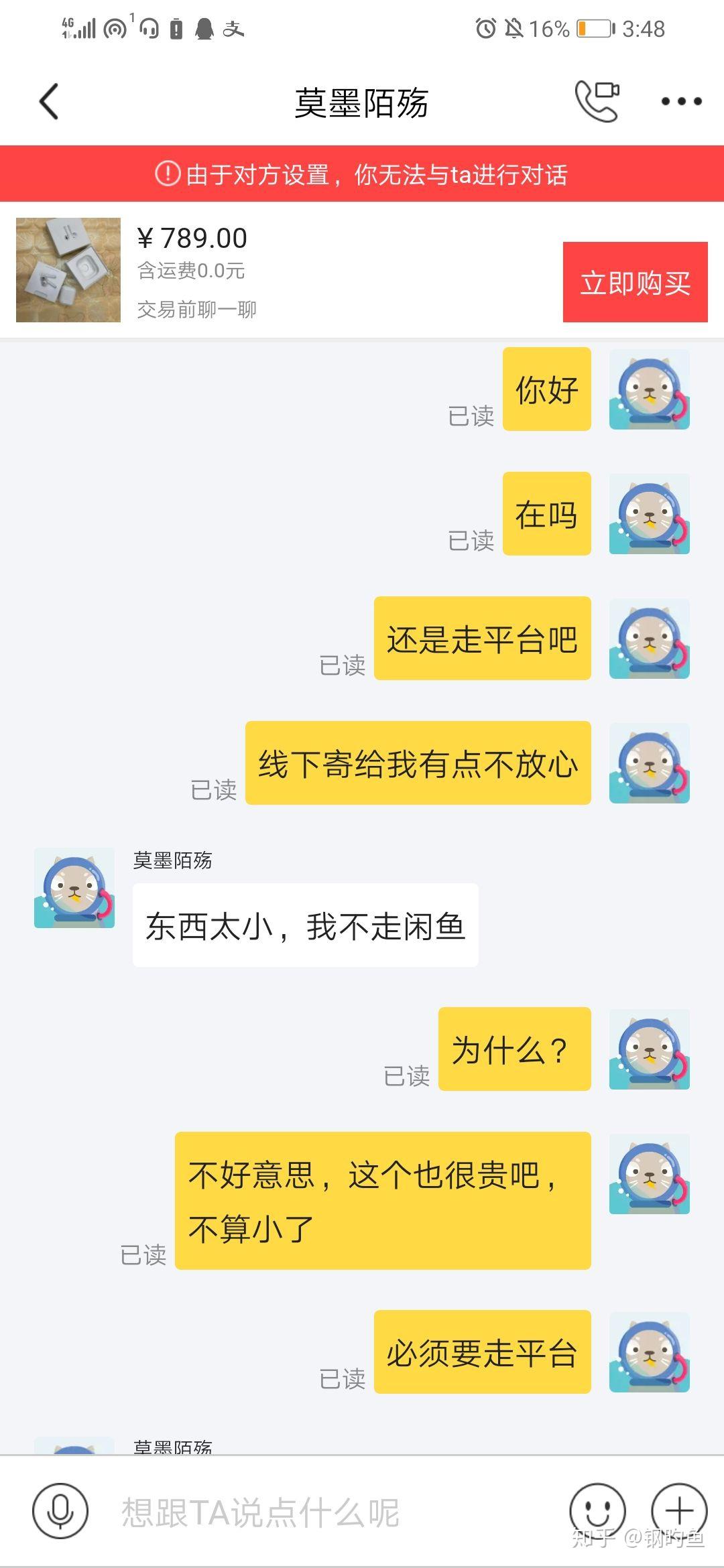View 莫墨陌殇's avatar beside 东西太小 message
724x1568 pixels.
(74, 888)
